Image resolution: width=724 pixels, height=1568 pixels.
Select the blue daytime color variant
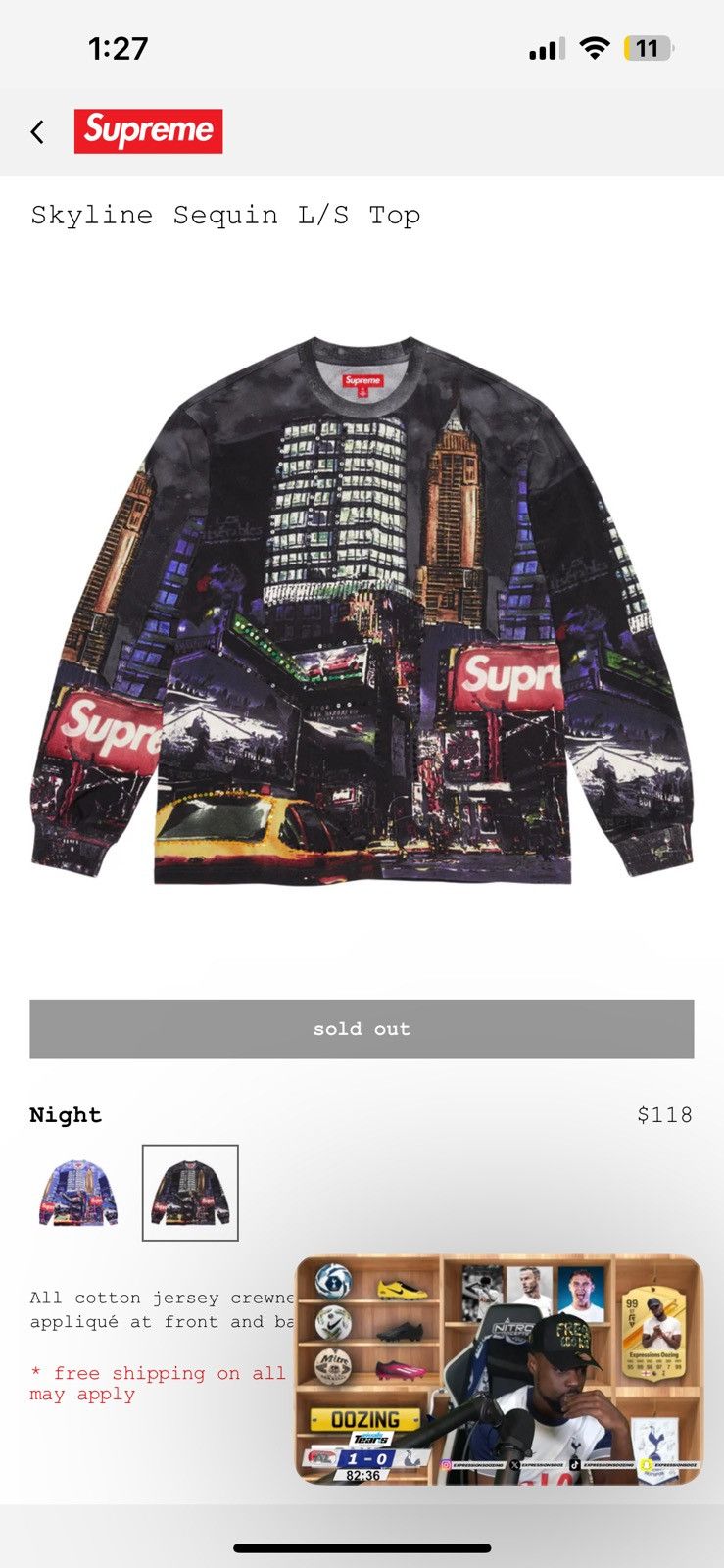pyautogui.click(x=78, y=1193)
